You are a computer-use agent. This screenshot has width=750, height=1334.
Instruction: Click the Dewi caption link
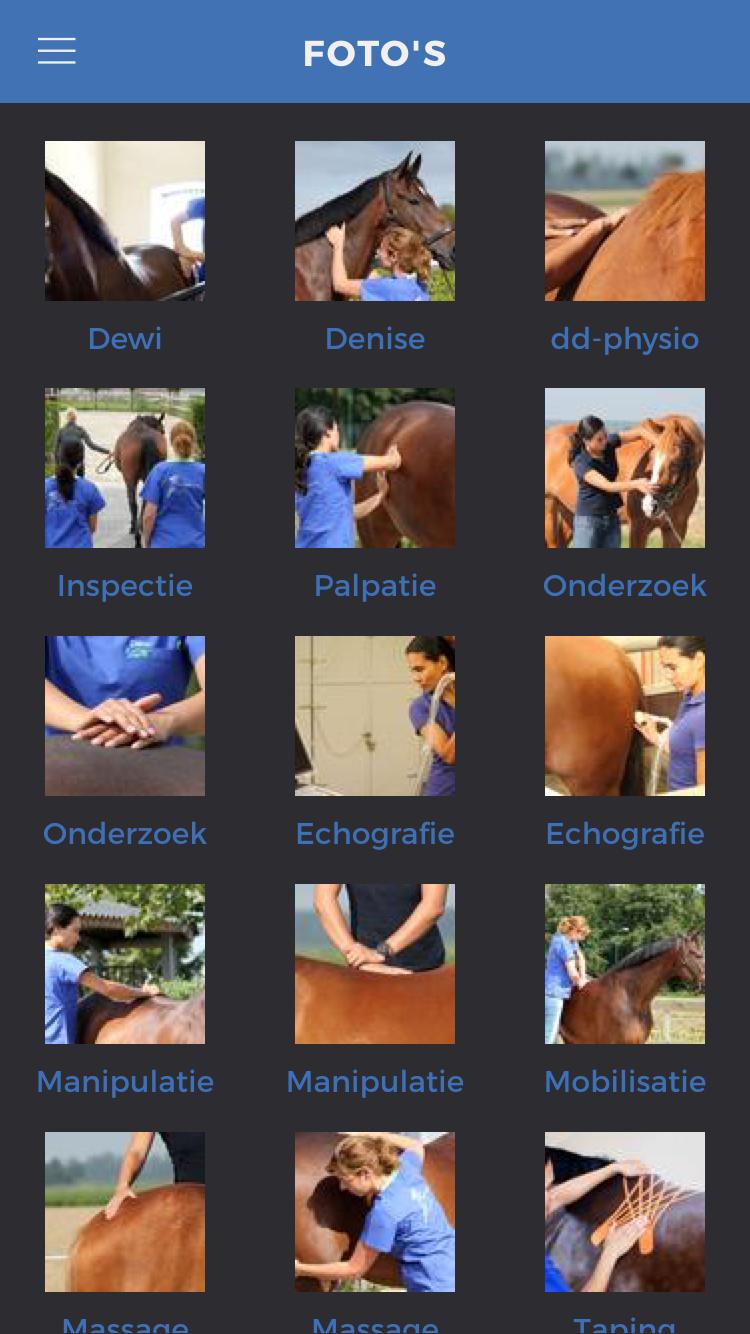tap(124, 338)
